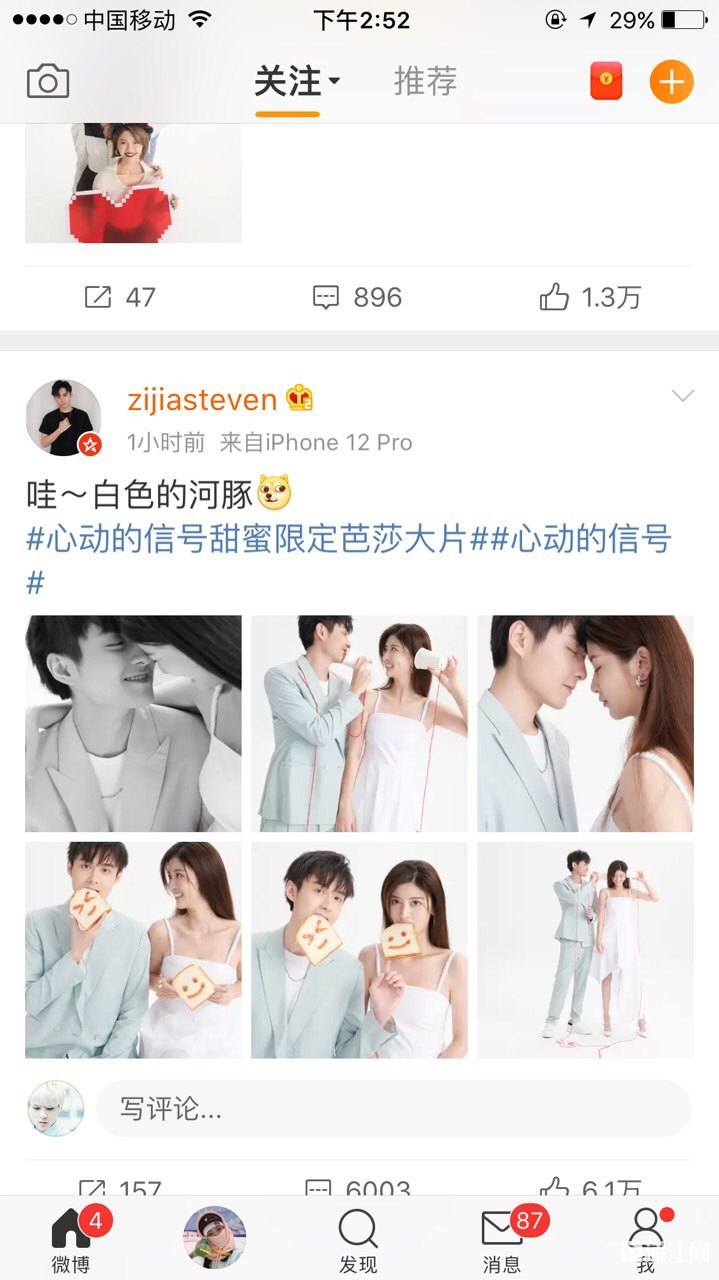Like the post with 1.3万 likes
The width and height of the screenshot is (719, 1280).
pos(590,297)
